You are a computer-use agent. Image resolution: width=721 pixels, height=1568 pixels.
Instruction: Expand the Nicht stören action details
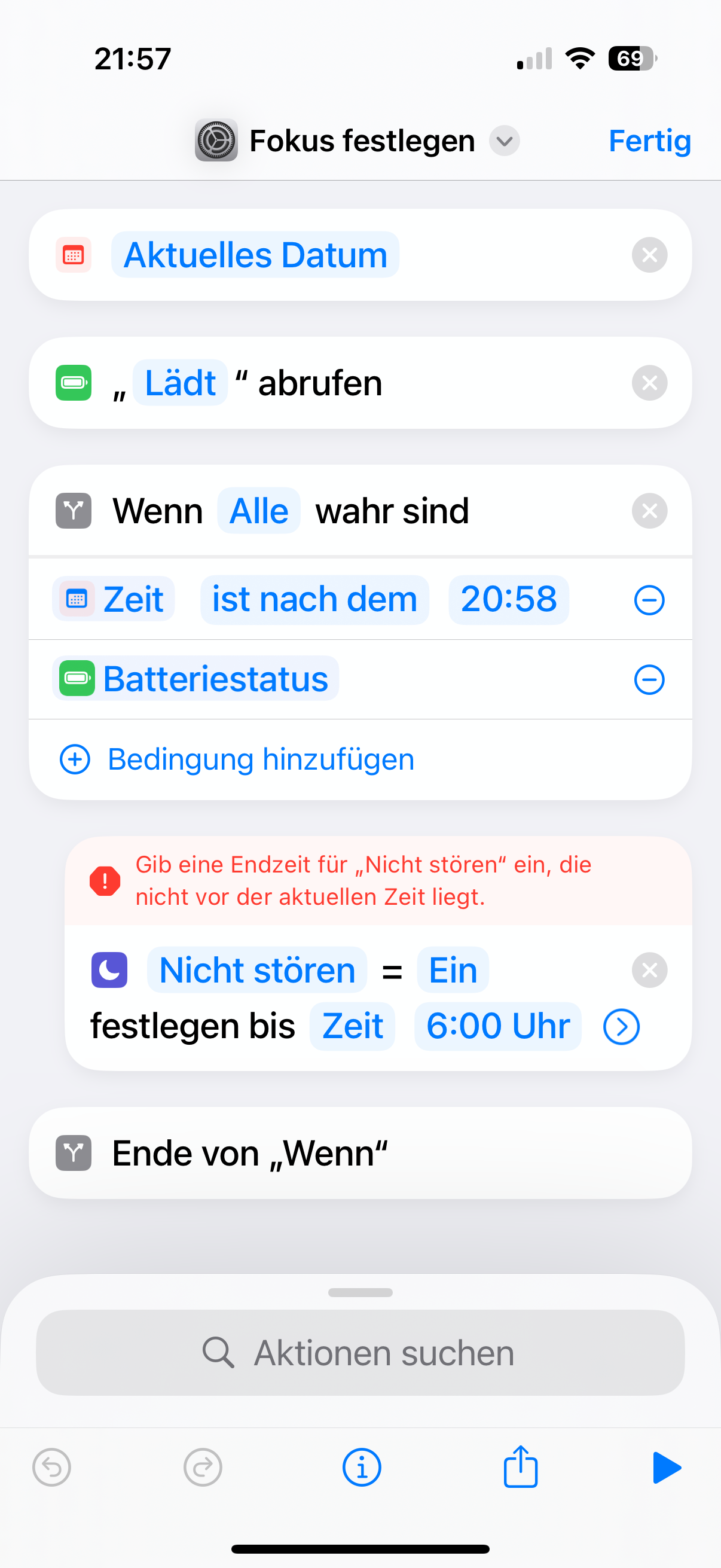point(621,1027)
